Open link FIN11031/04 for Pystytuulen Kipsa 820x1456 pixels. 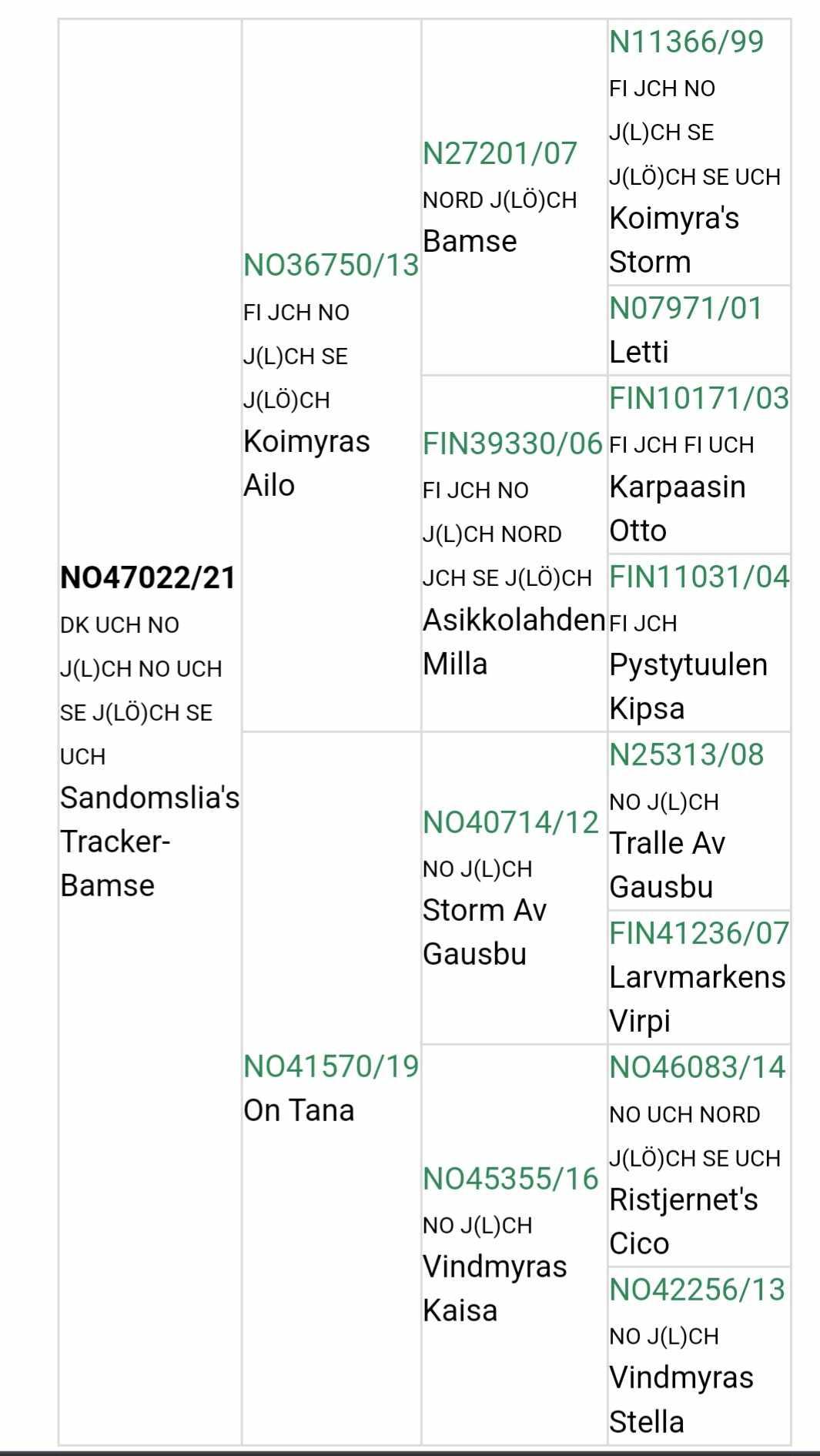(698, 577)
